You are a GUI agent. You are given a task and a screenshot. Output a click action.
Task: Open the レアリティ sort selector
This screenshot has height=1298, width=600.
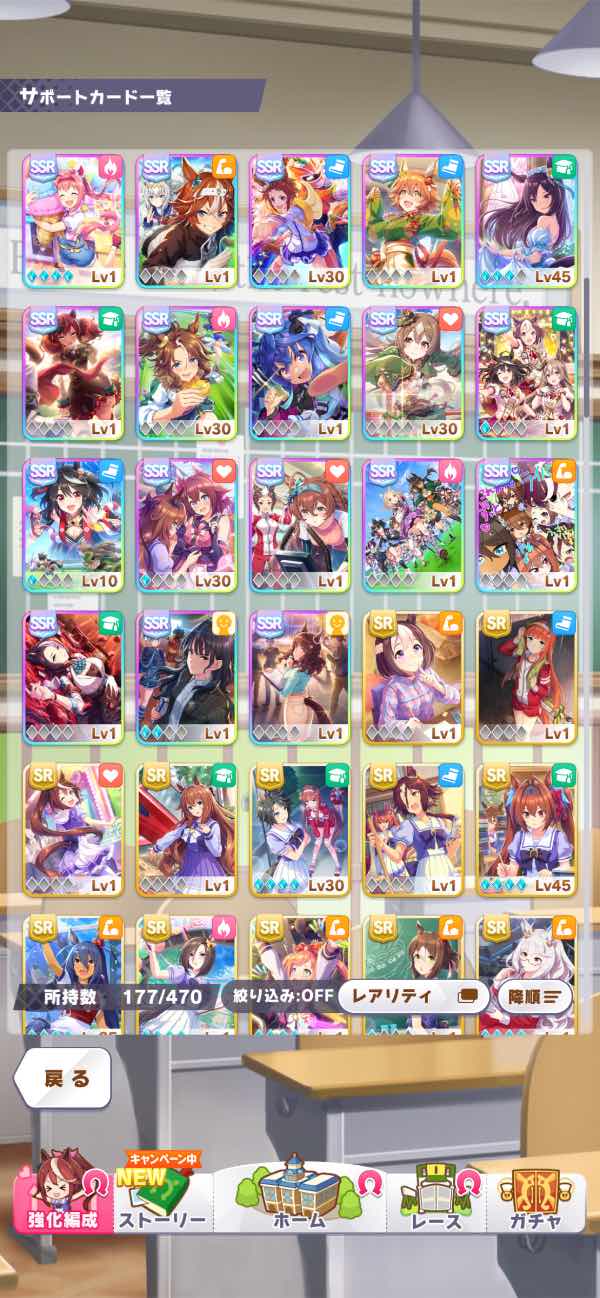[x=412, y=996]
